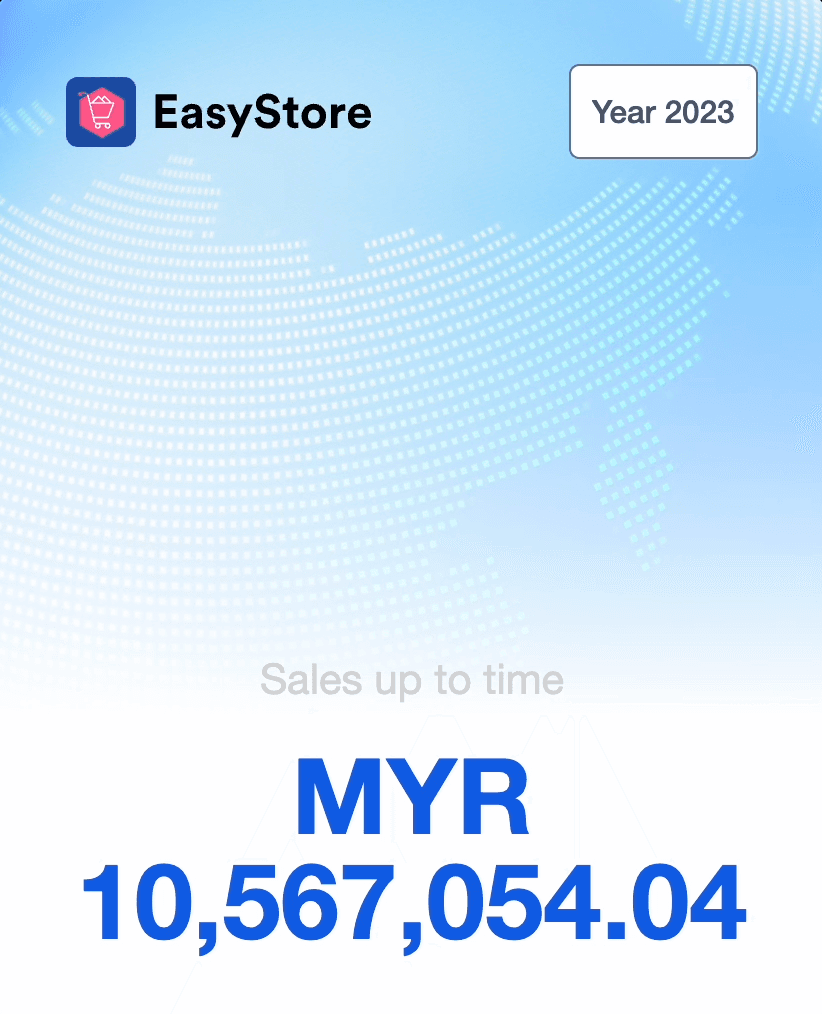This screenshot has width=822, height=1014.
Task: Open the Year 2023 selector
Action: tap(663, 112)
